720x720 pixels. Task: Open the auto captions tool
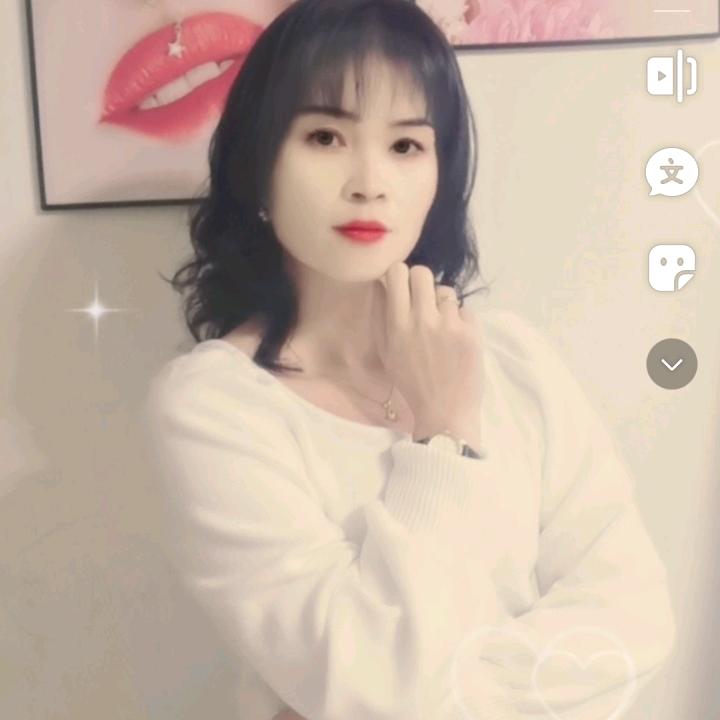(x=671, y=173)
